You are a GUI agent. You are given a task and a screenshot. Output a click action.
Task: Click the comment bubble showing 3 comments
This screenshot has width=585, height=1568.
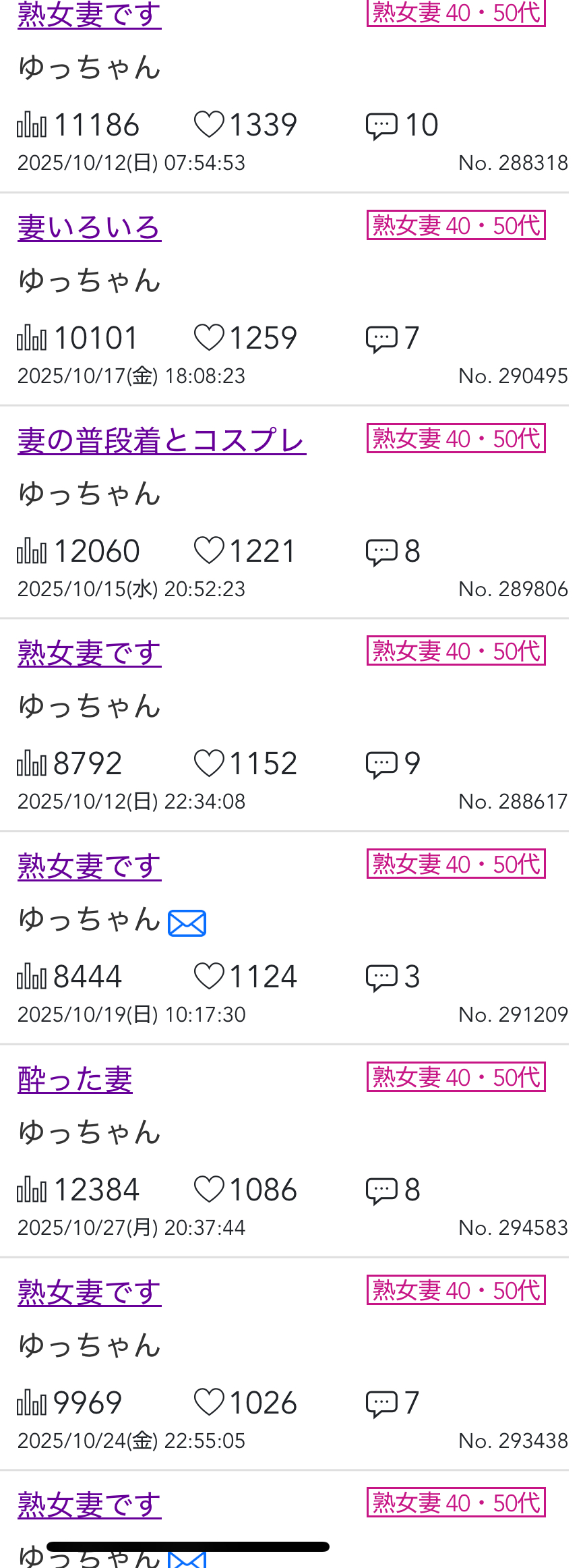pyautogui.click(x=383, y=976)
